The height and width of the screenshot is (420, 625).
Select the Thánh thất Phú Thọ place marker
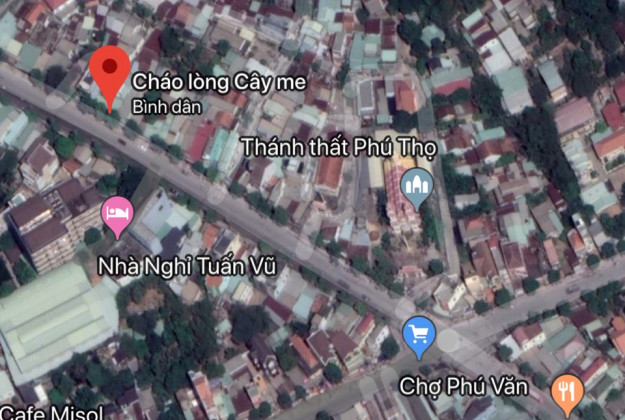pyautogui.click(x=416, y=185)
